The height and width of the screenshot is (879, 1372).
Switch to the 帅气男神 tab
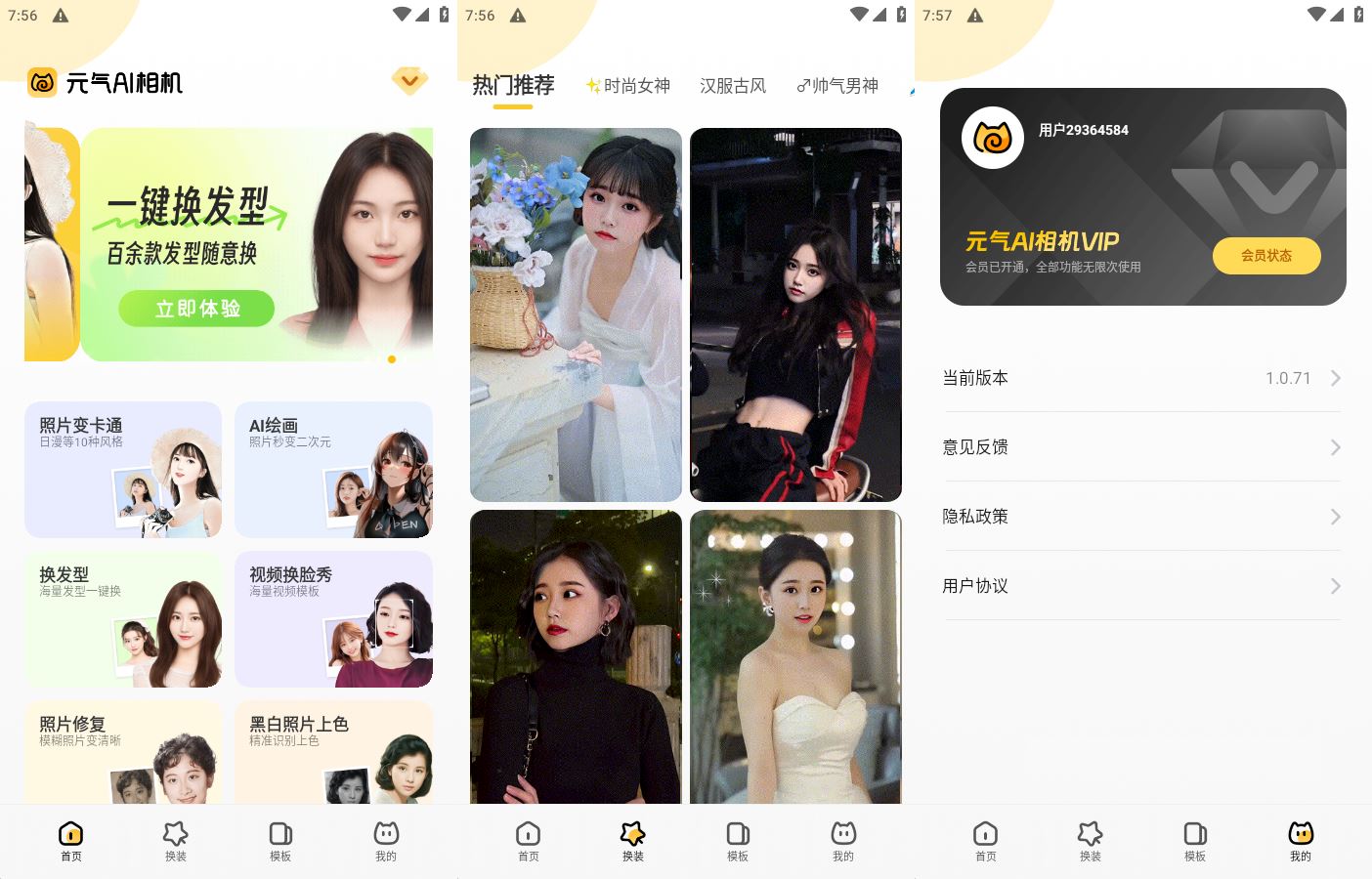point(837,86)
